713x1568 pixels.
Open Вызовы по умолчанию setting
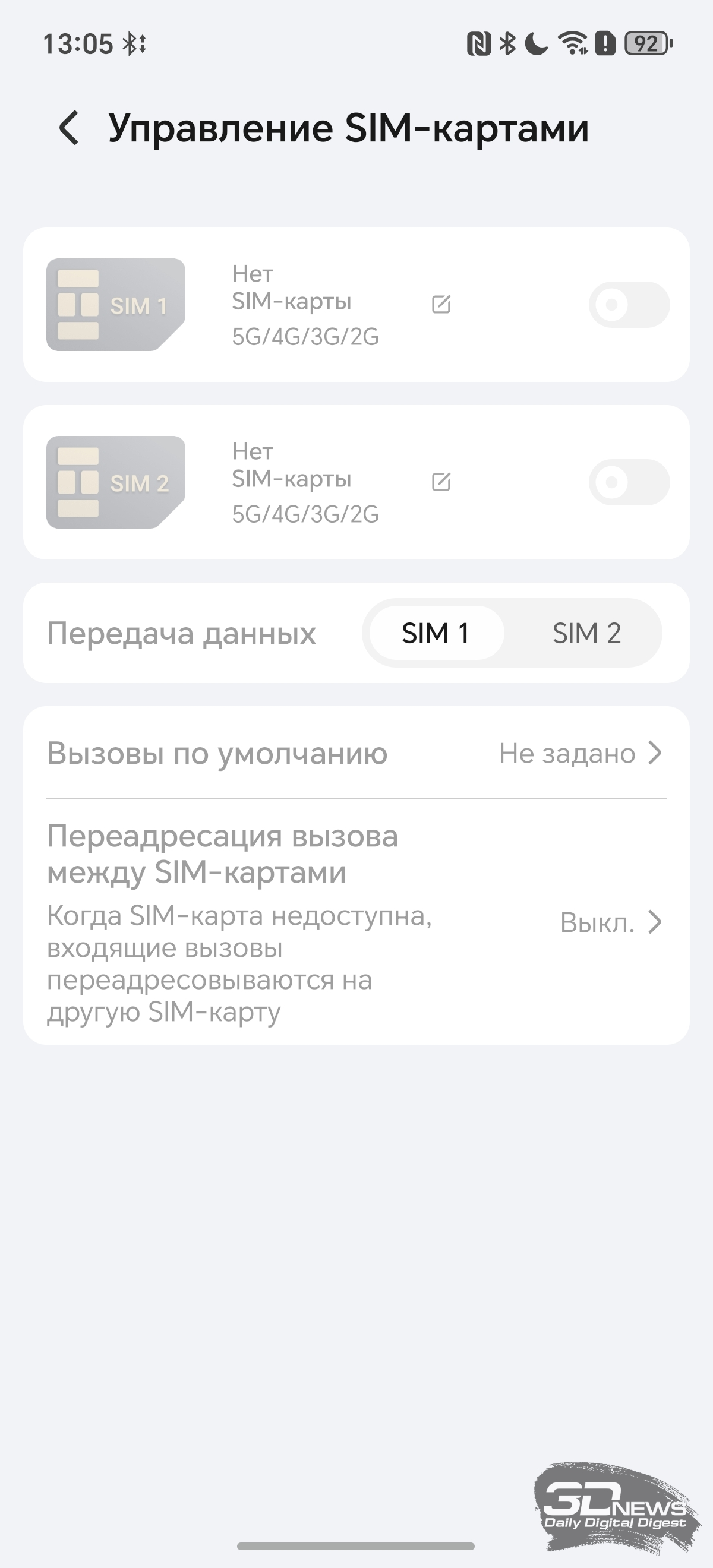click(x=356, y=754)
